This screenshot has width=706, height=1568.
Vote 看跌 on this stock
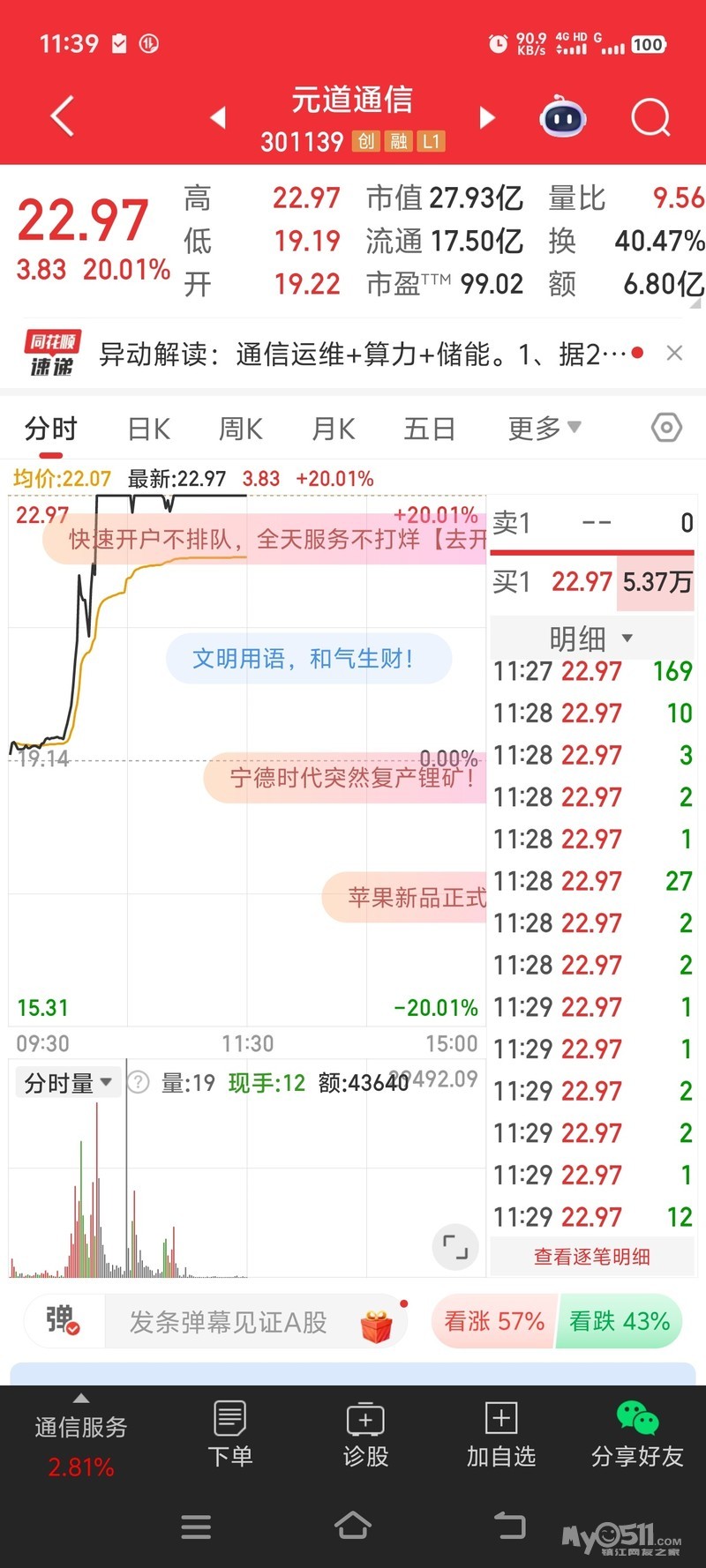click(620, 1321)
